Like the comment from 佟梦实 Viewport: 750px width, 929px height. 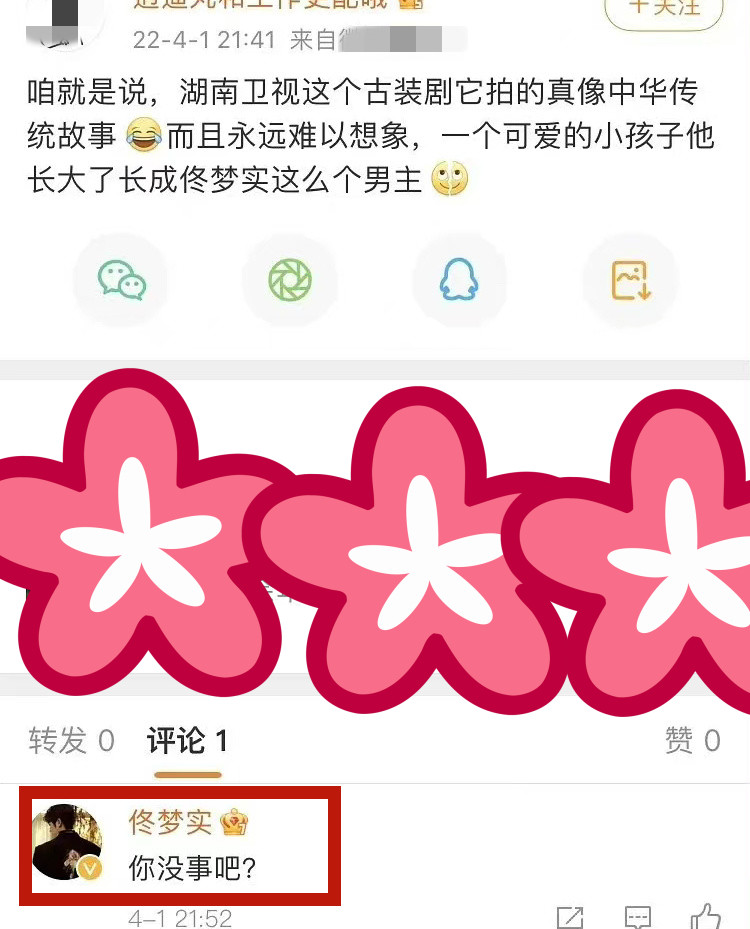[x=706, y=917]
